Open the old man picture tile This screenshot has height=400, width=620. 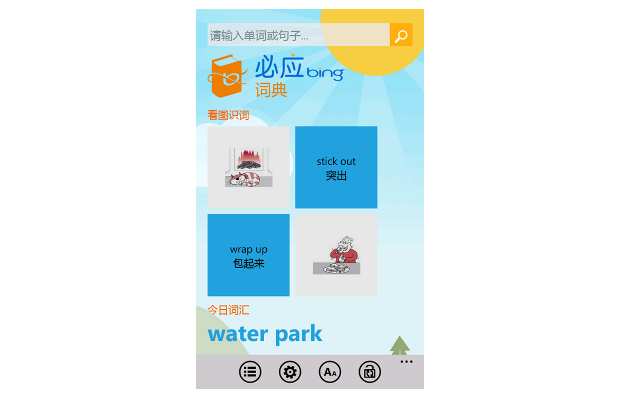tap(336, 255)
